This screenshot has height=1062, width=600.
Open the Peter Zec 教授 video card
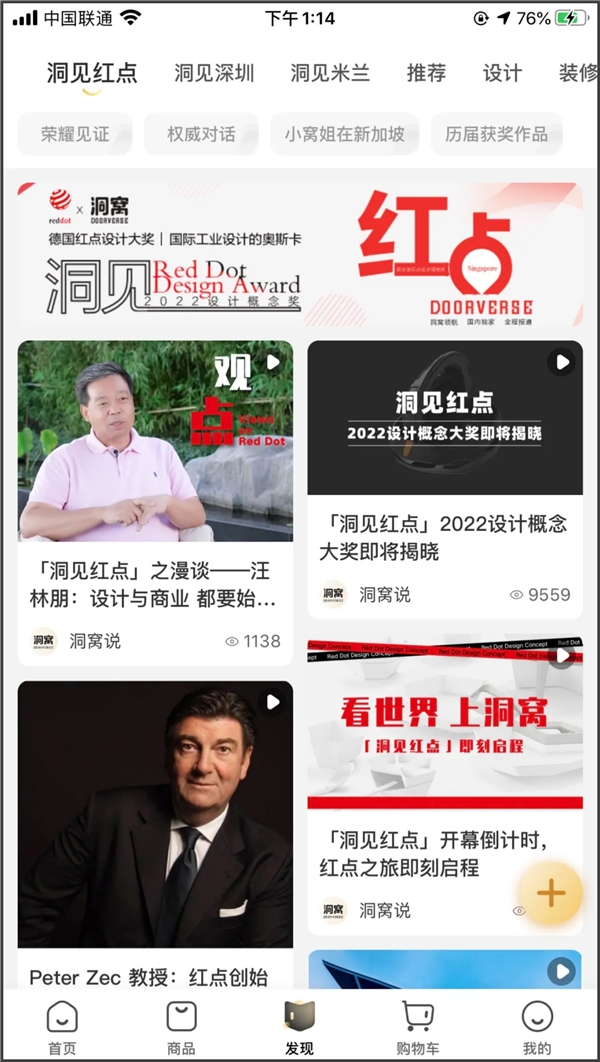click(155, 830)
